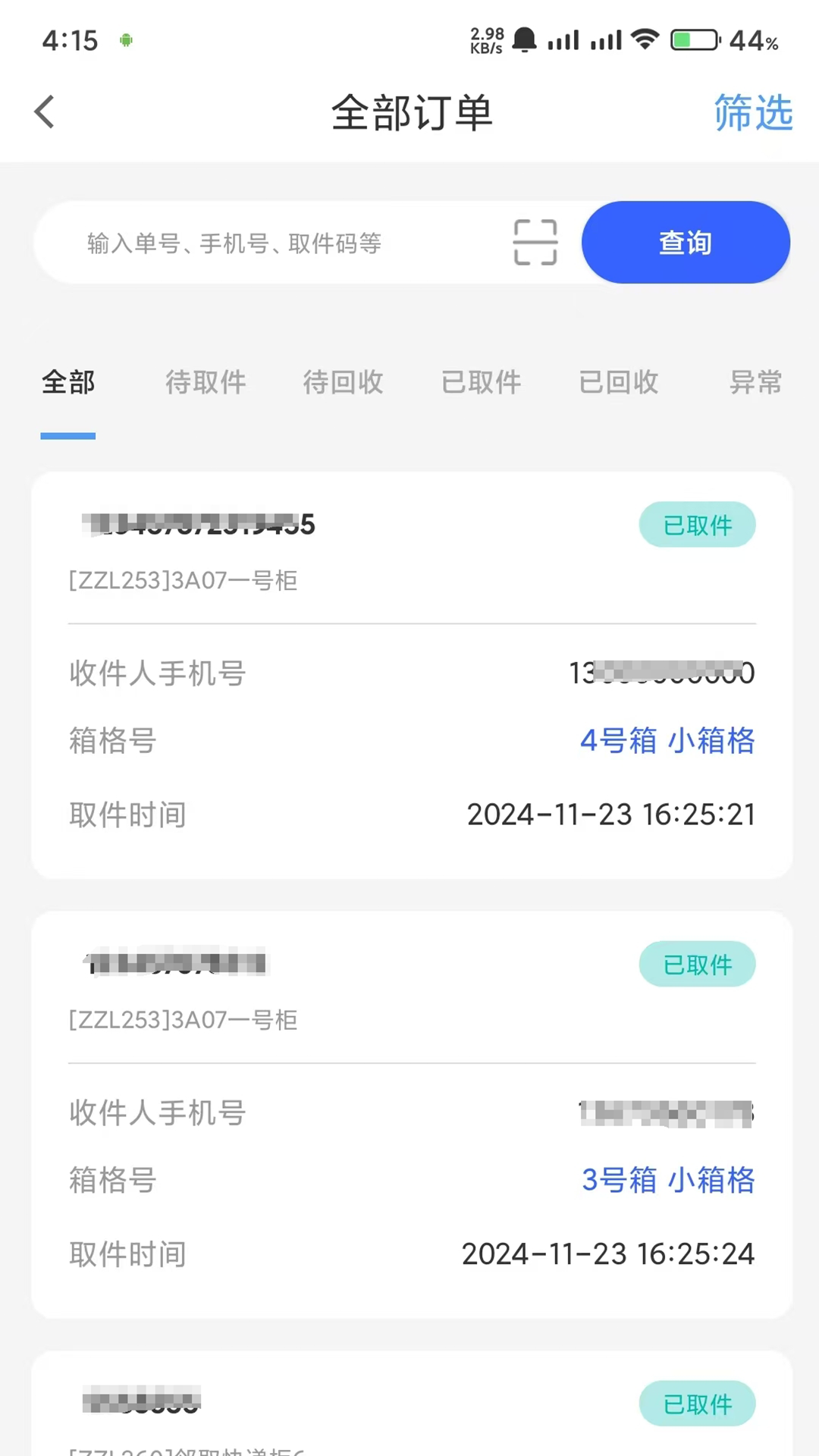The height and width of the screenshot is (1456, 819).
Task: Go back using the back arrow
Action: pyautogui.click(x=45, y=112)
